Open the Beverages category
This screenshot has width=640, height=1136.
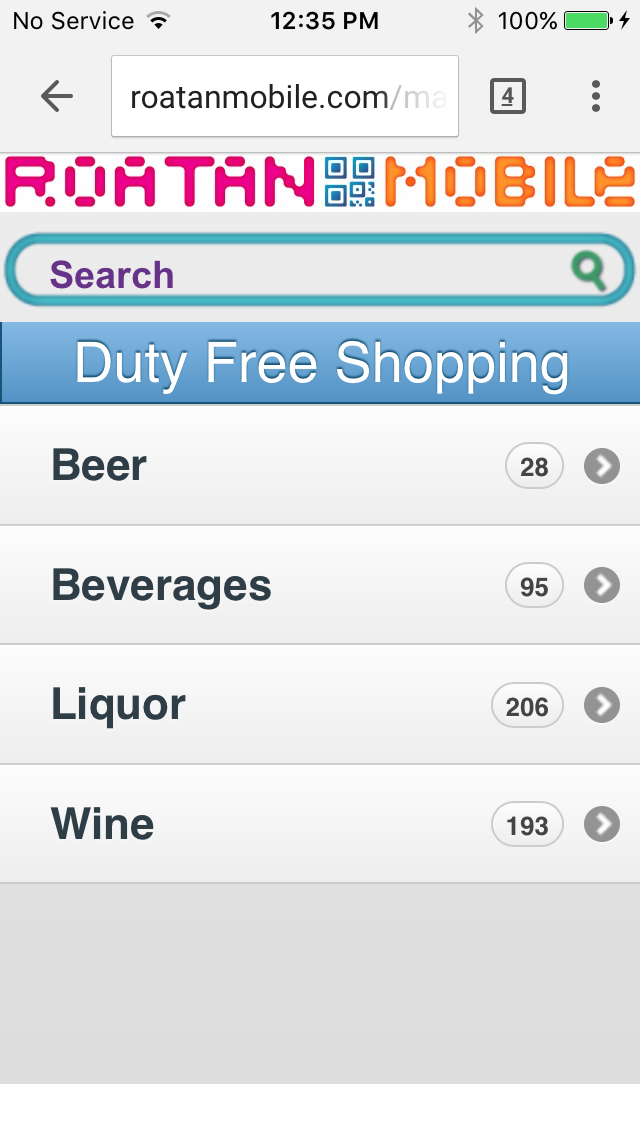tap(320, 586)
